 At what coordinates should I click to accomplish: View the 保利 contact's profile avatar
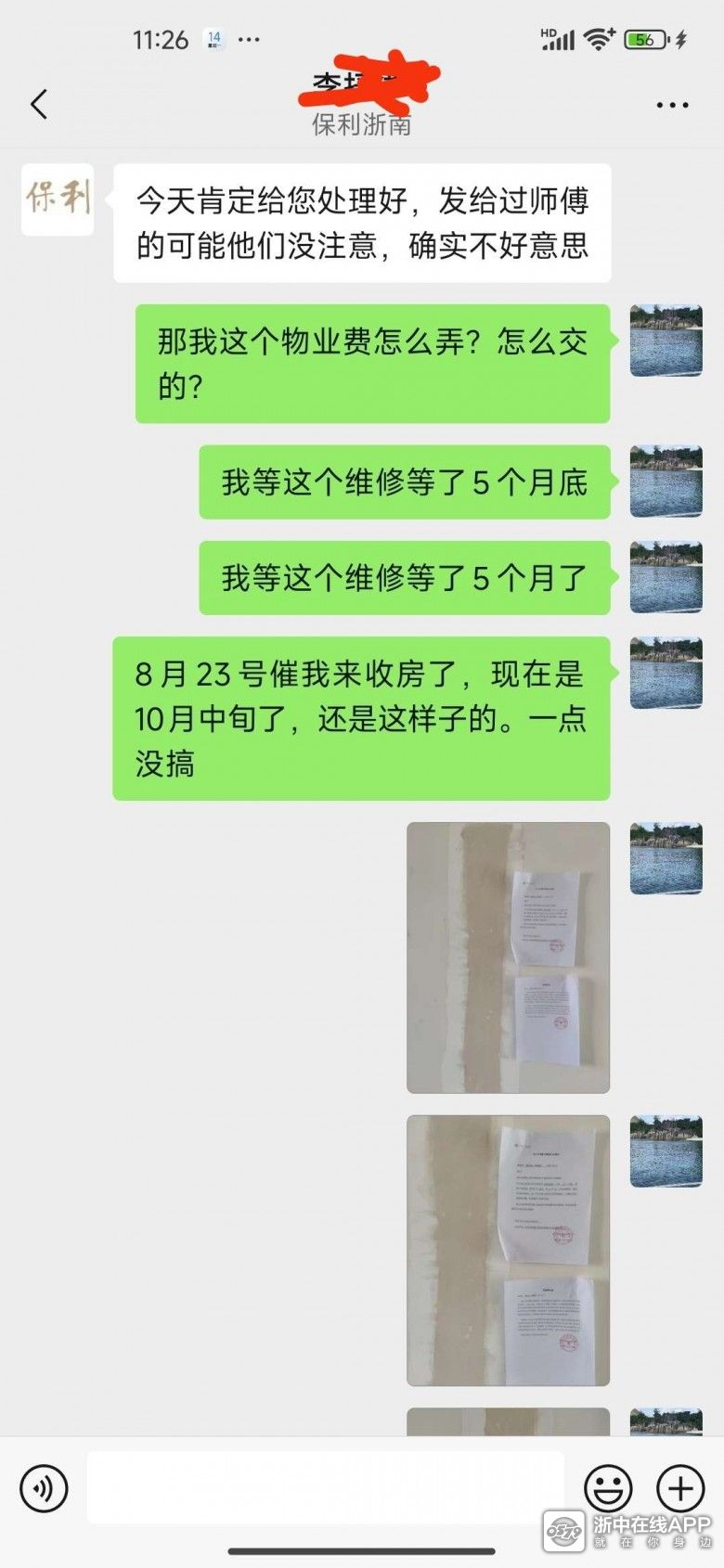pos(58,199)
